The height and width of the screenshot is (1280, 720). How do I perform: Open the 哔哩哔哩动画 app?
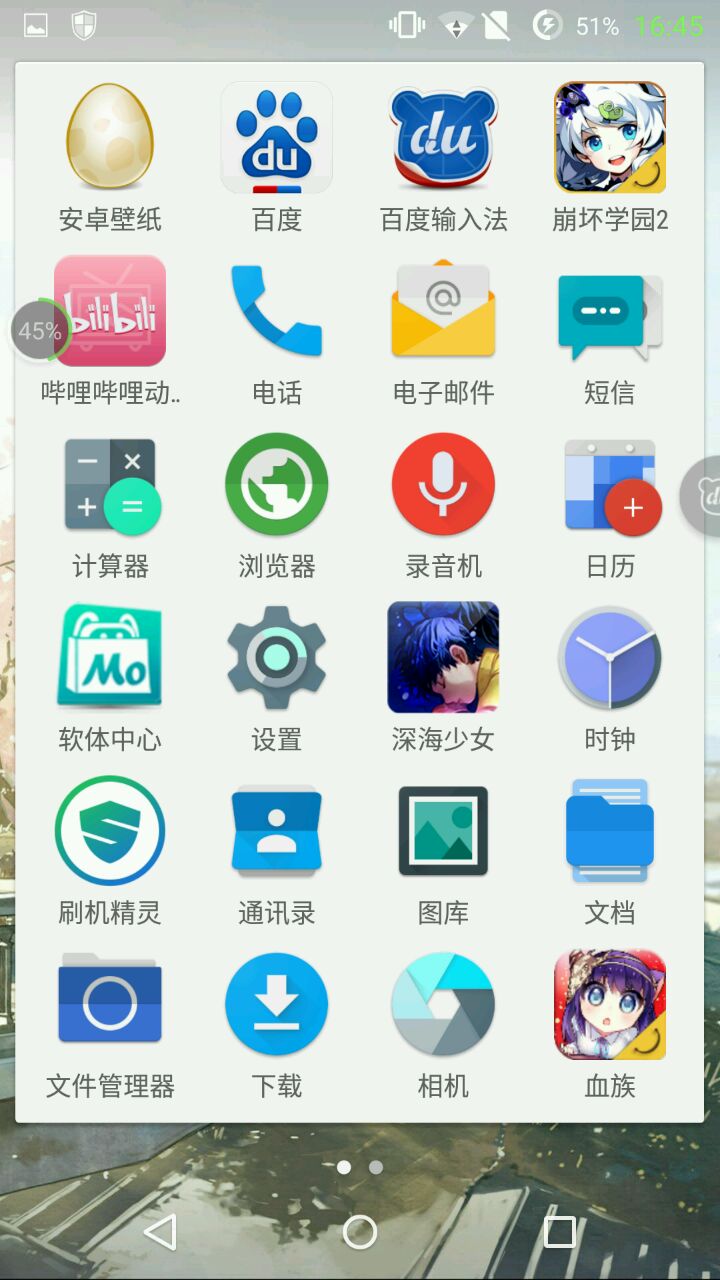(x=110, y=310)
